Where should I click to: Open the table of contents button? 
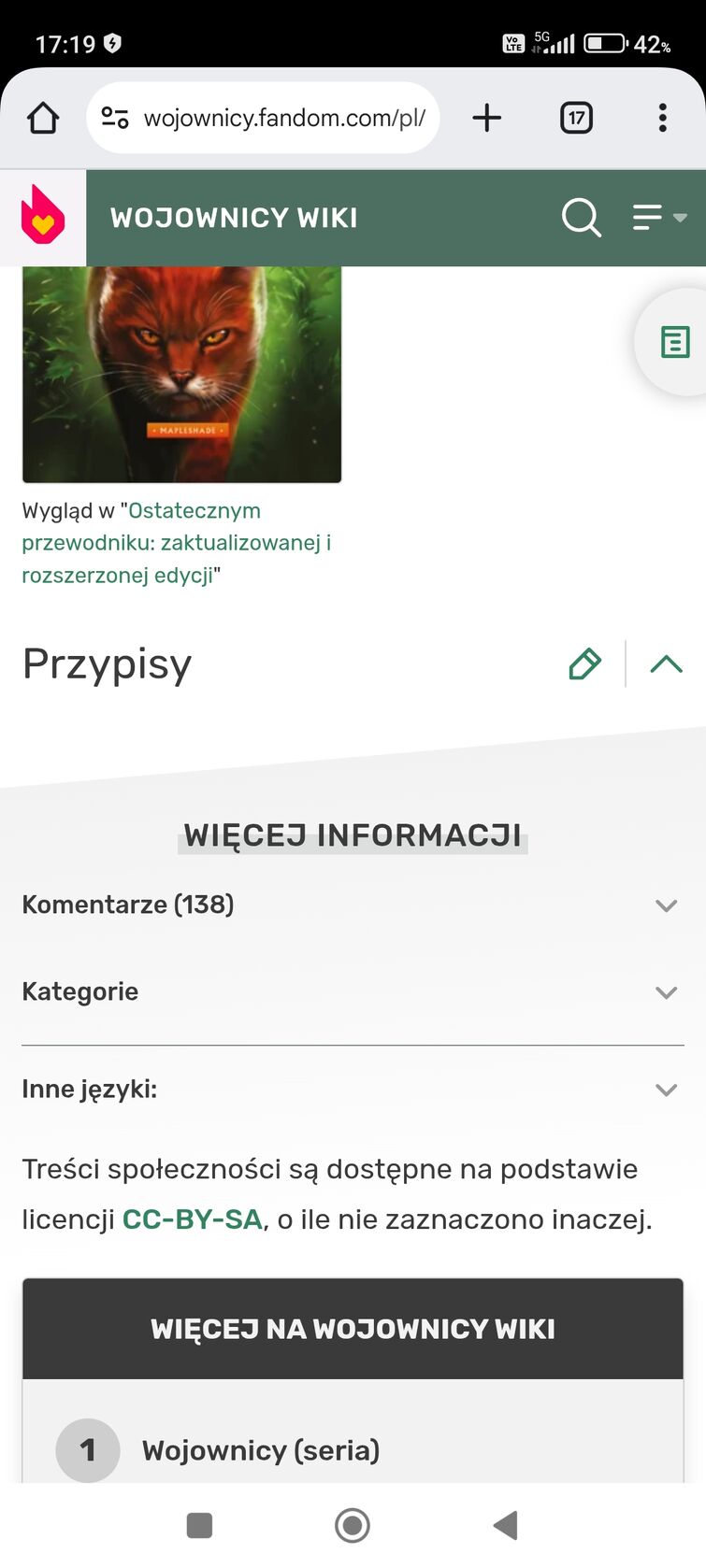pyautogui.click(x=674, y=342)
